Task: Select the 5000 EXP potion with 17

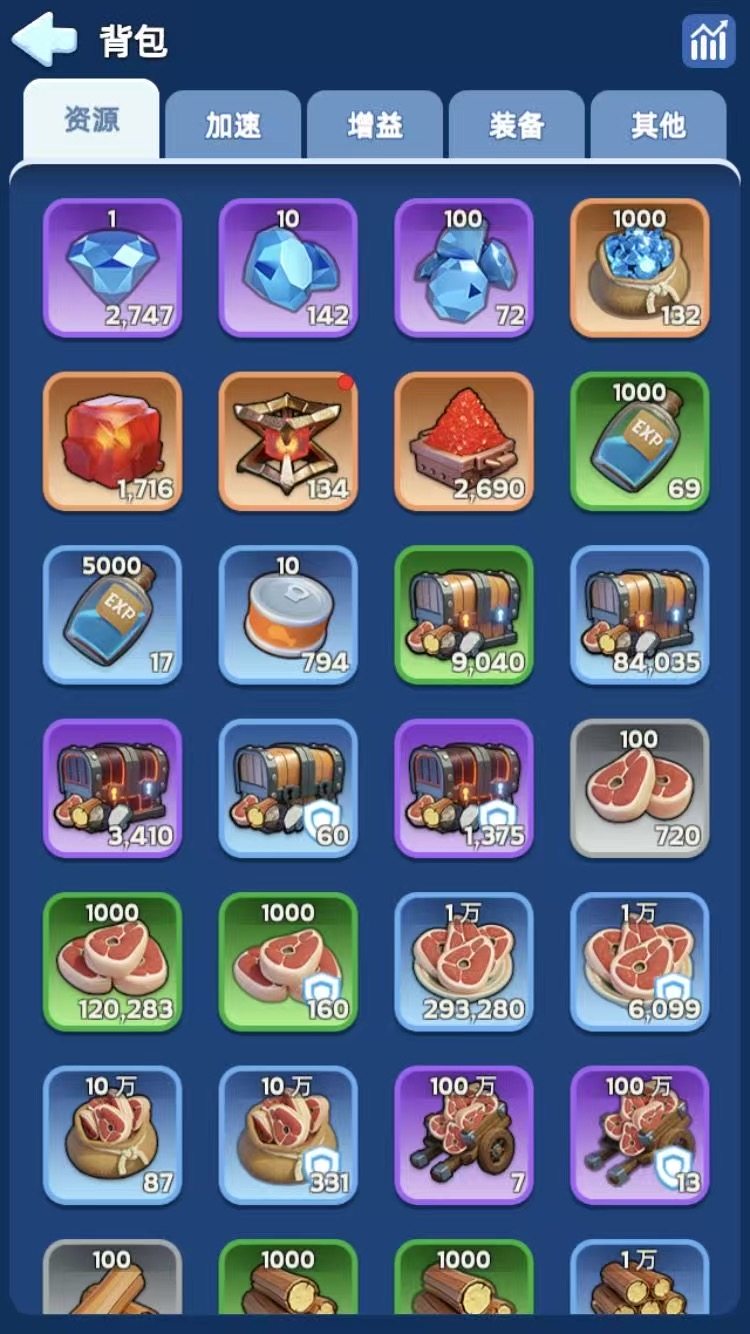Action: 112,615
